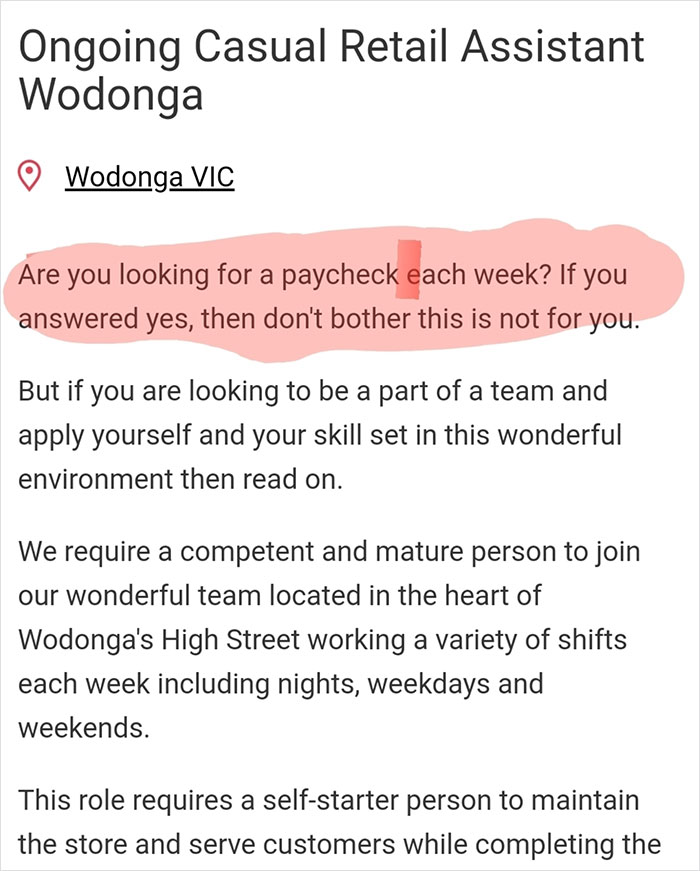Open the Wodonga VIC location link
This screenshot has height=871, width=700.
coord(149,177)
